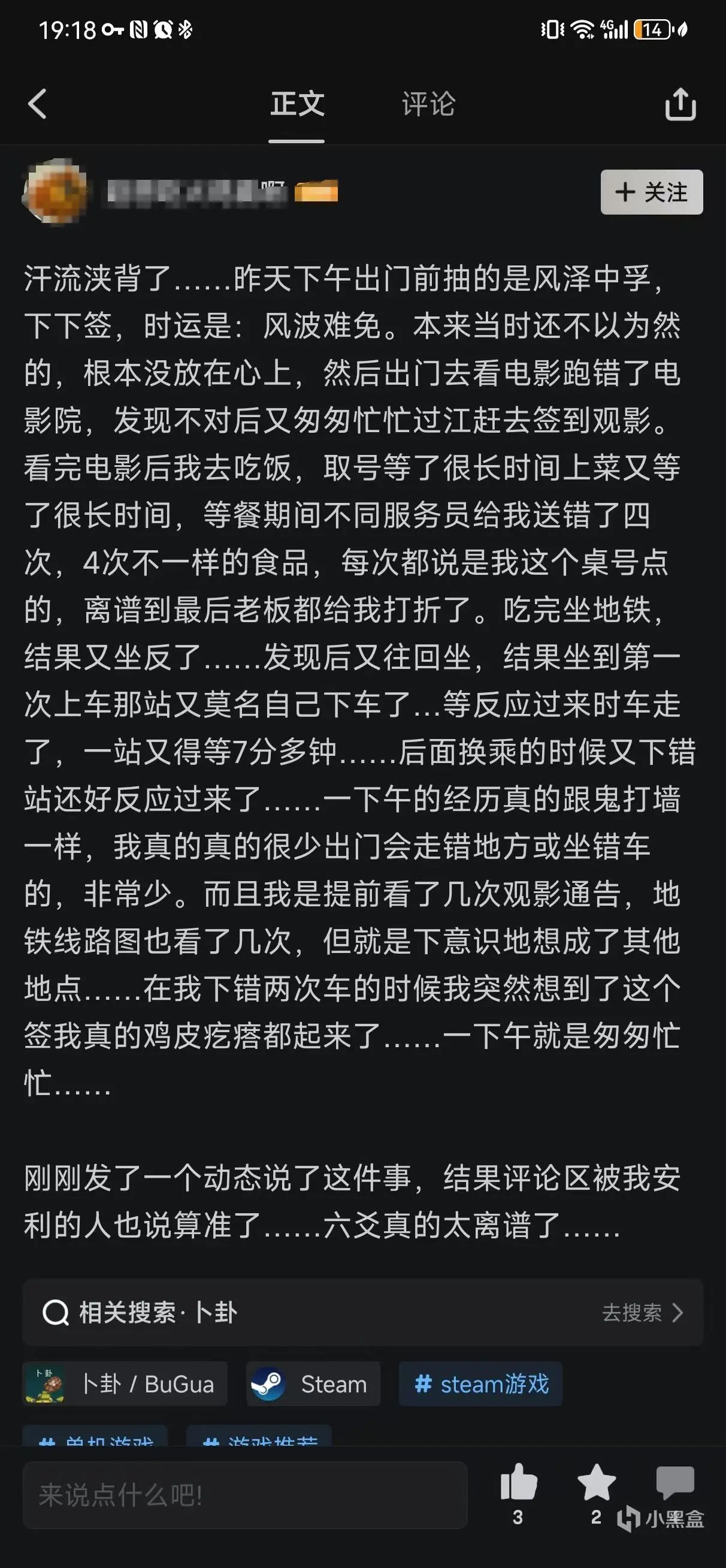
Task: Open the 卜卦 / BuGua game chip
Action: tap(125, 1383)
